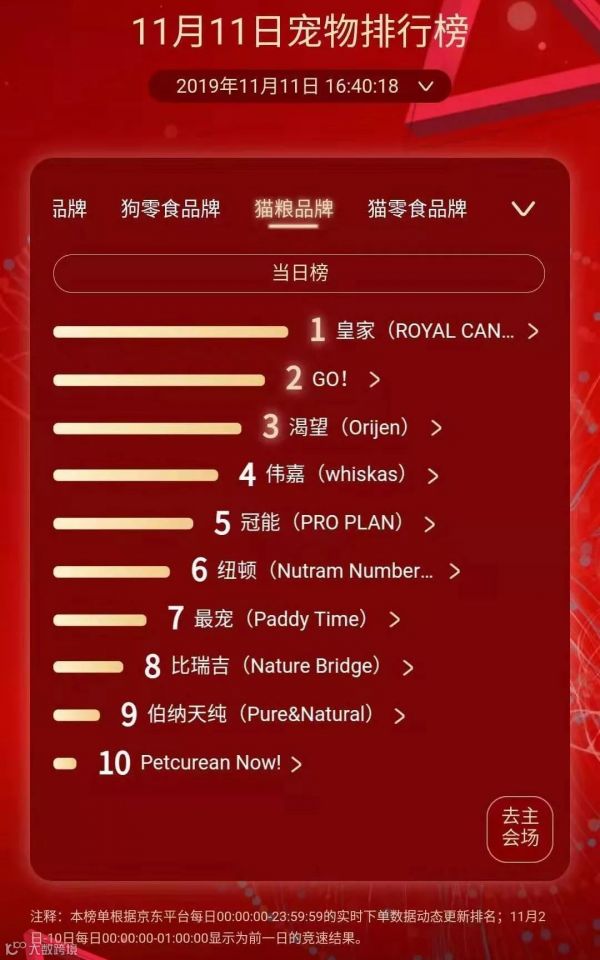
Task: Select the 猫粮品牌 tab
Action: point(293,209)
